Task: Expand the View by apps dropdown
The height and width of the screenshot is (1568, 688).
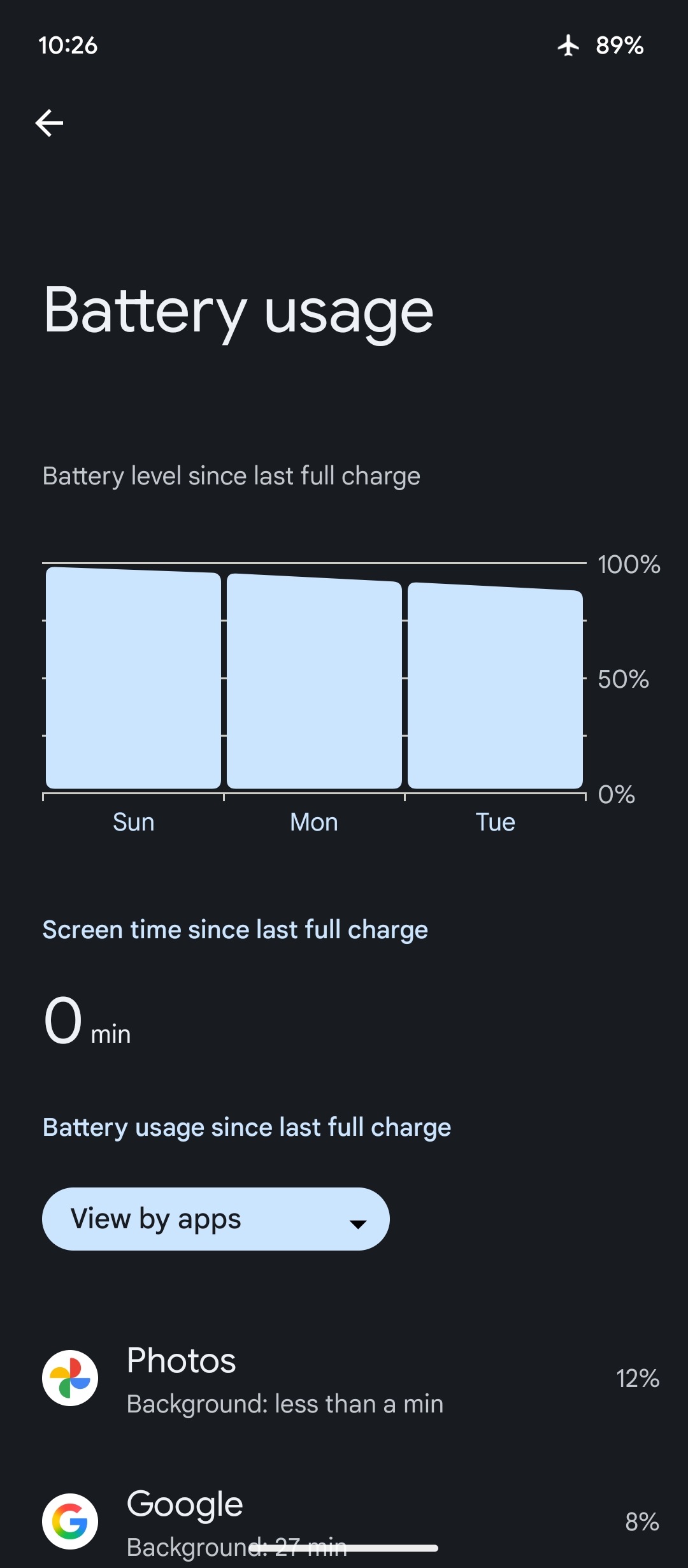Action: 215,1219
